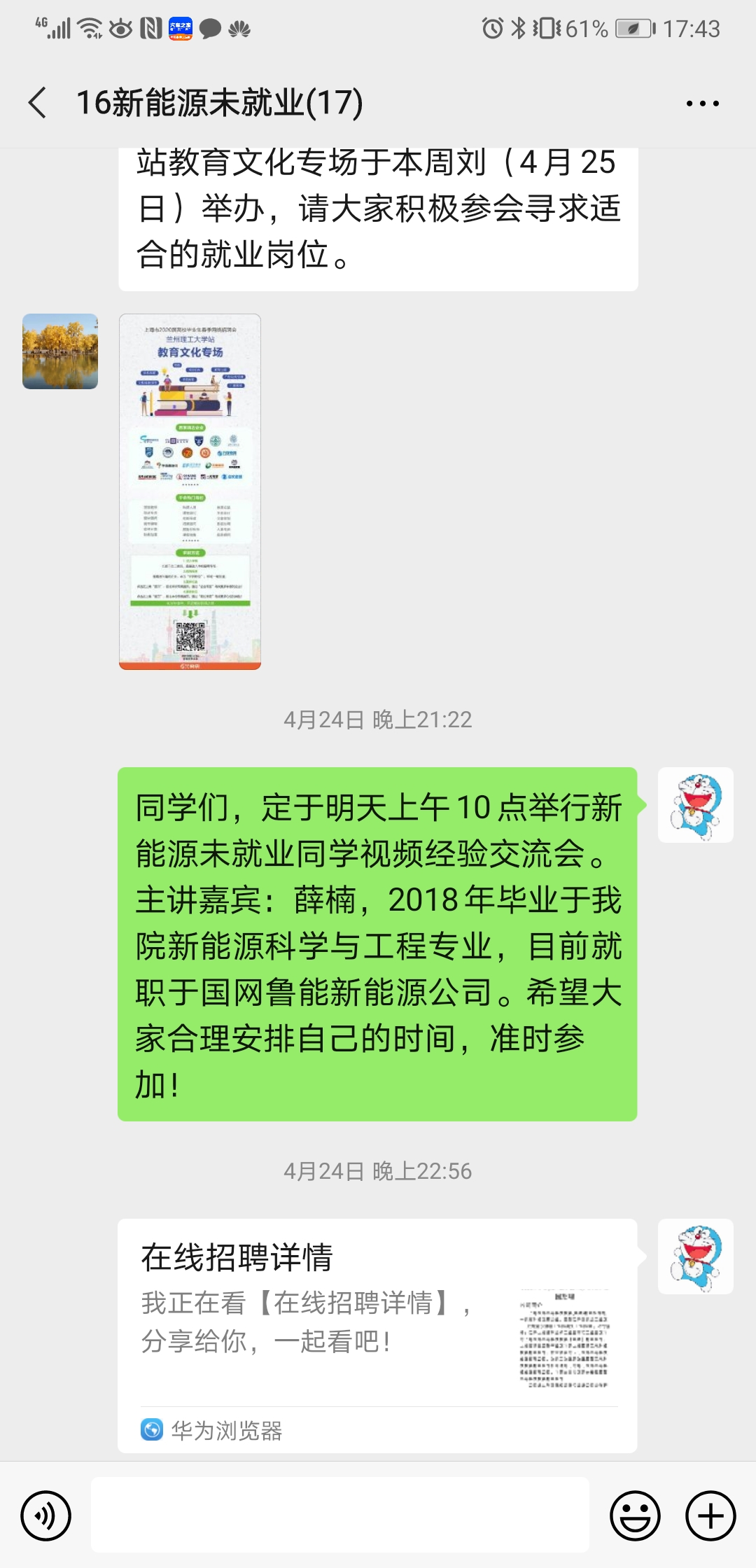The width and height of the screenshot is (756, 1568).
Task: Open the plus attachments panel
Action: 710,1516
